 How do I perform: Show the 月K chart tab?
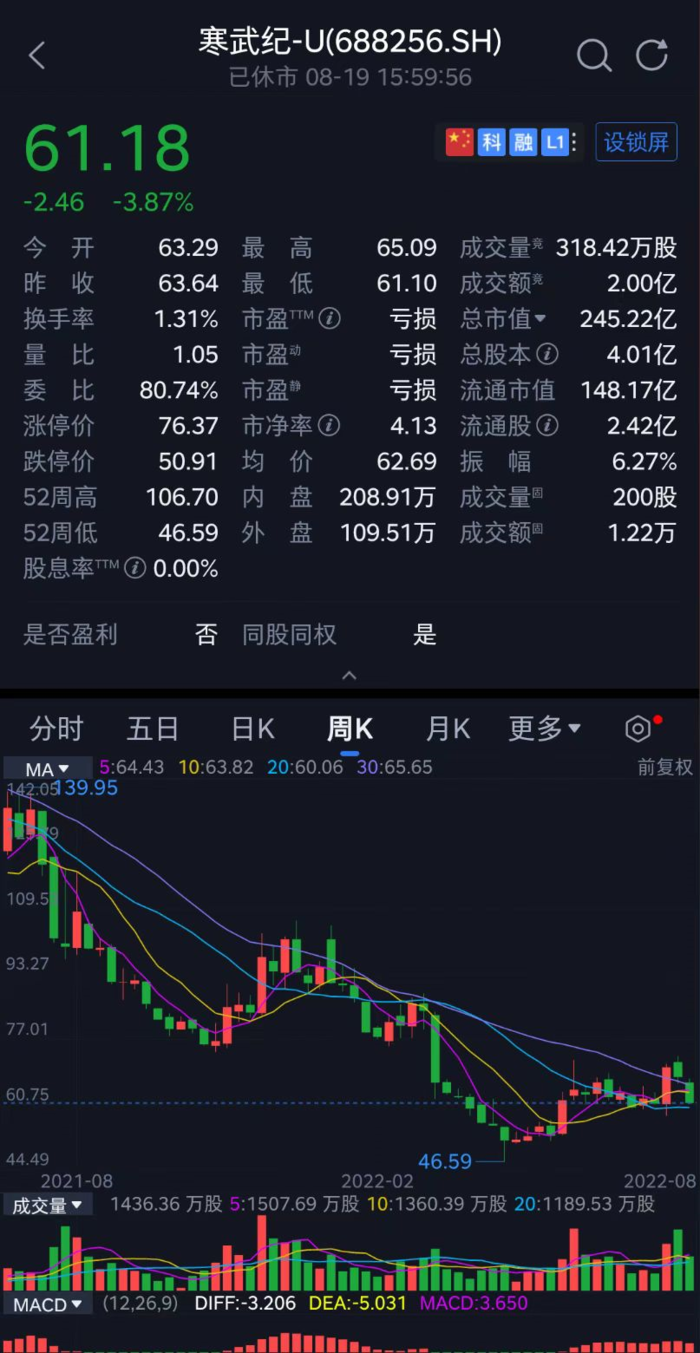448,729
